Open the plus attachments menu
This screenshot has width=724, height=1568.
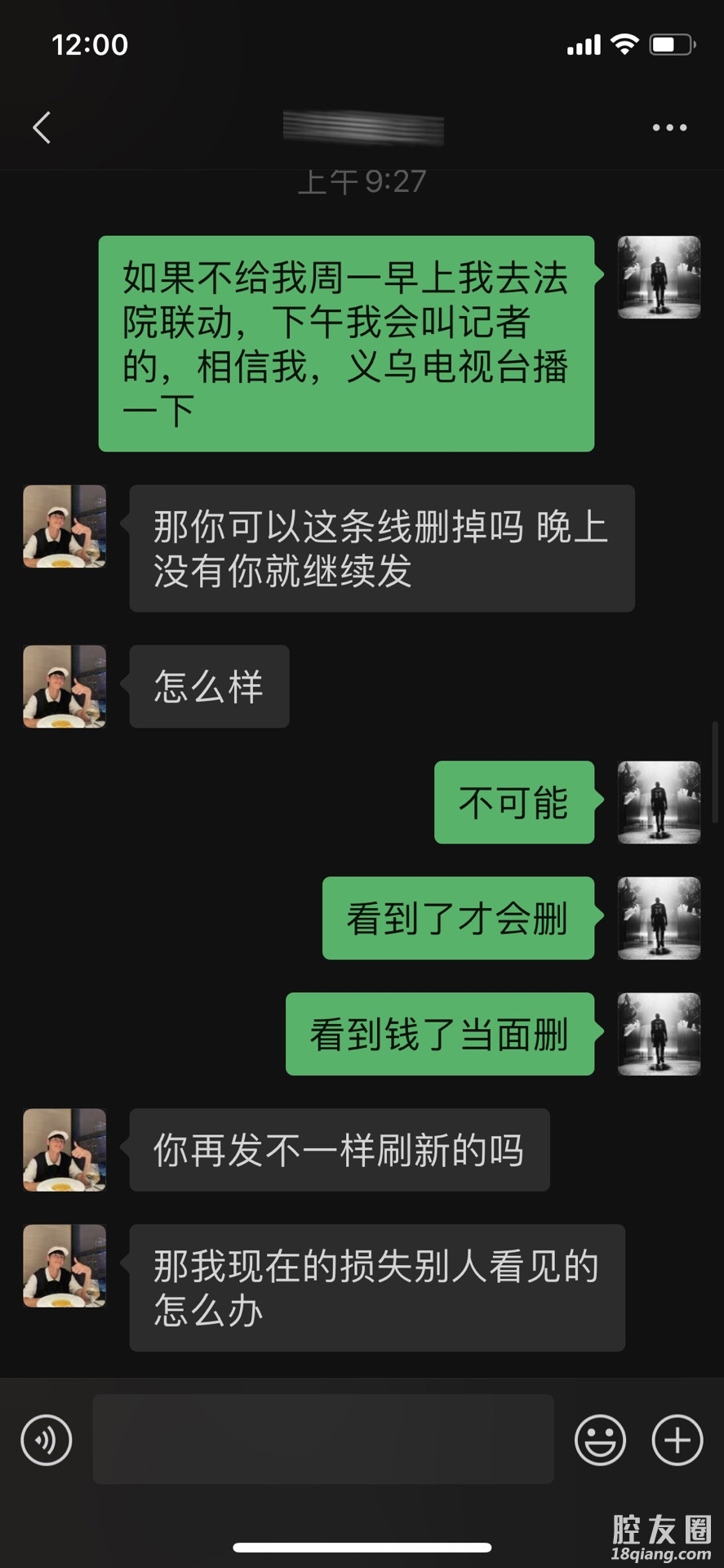tap(677, 1440)
